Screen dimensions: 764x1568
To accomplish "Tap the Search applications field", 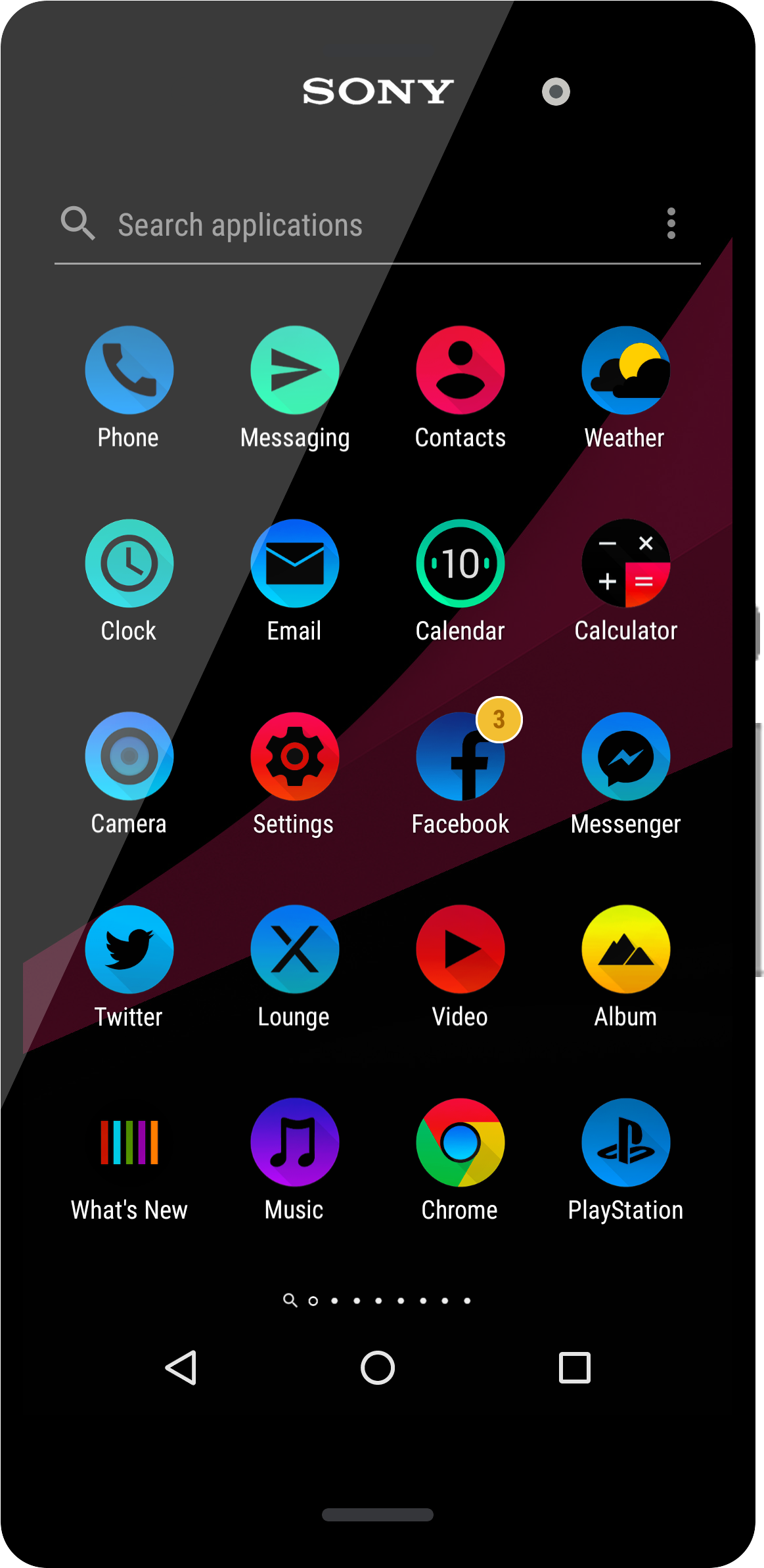I will click(263, 224).
